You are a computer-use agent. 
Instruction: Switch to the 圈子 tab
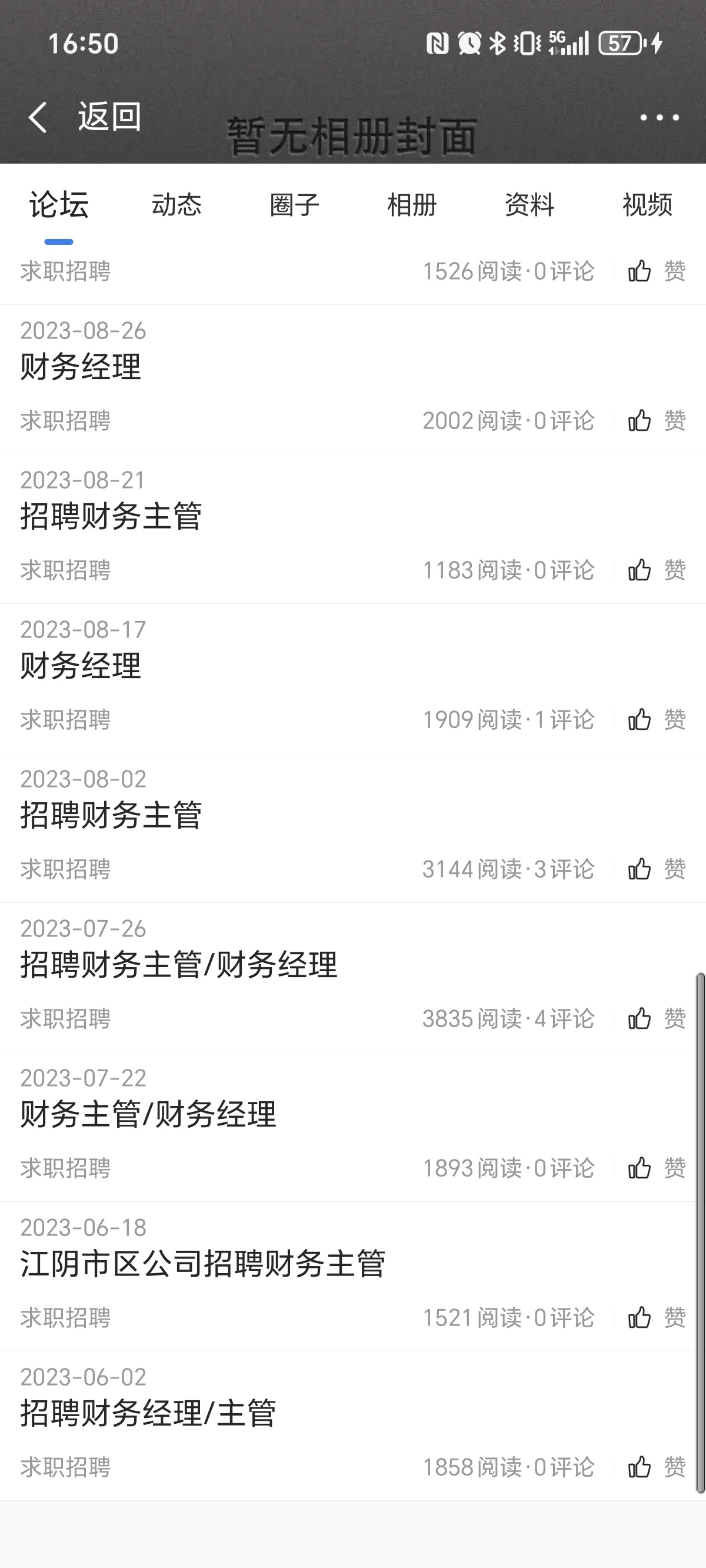pyautogui.click(x=295, y=204)
